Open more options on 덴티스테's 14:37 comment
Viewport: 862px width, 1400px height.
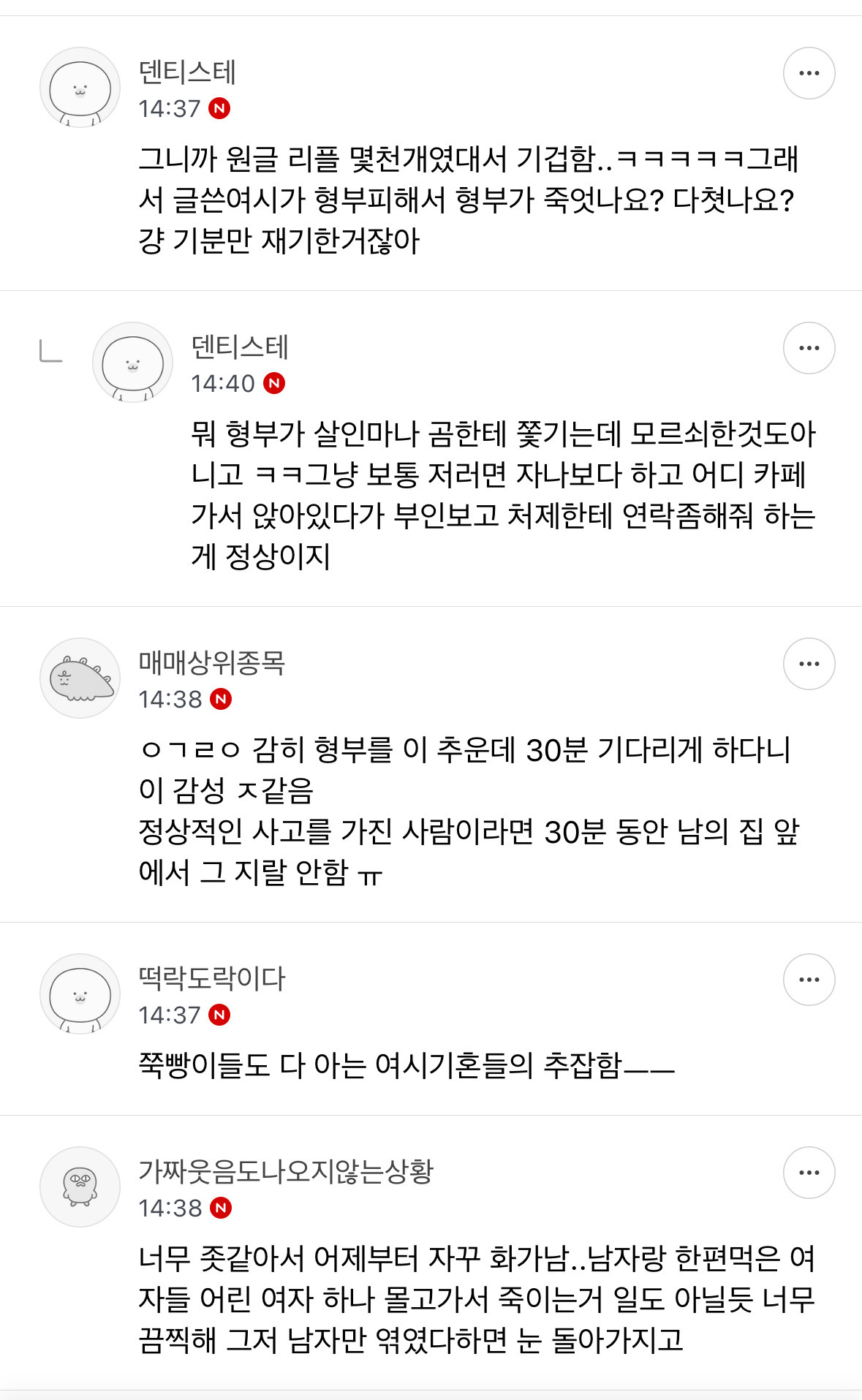coord(809,73)
